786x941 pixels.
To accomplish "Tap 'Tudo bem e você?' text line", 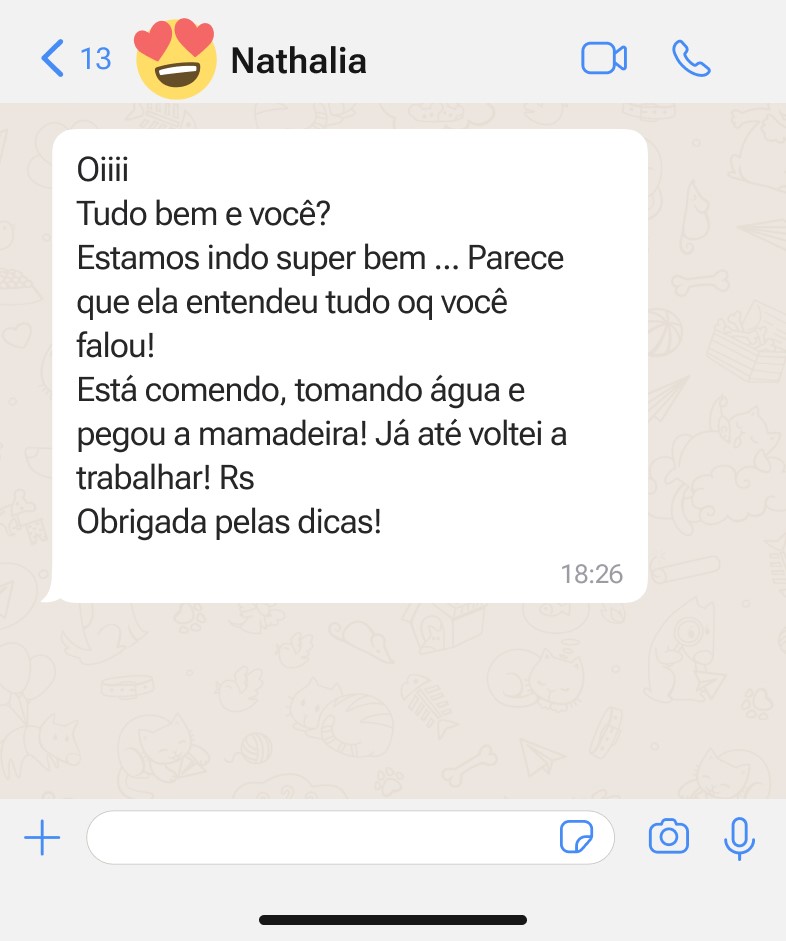I will tap(204, 213).
